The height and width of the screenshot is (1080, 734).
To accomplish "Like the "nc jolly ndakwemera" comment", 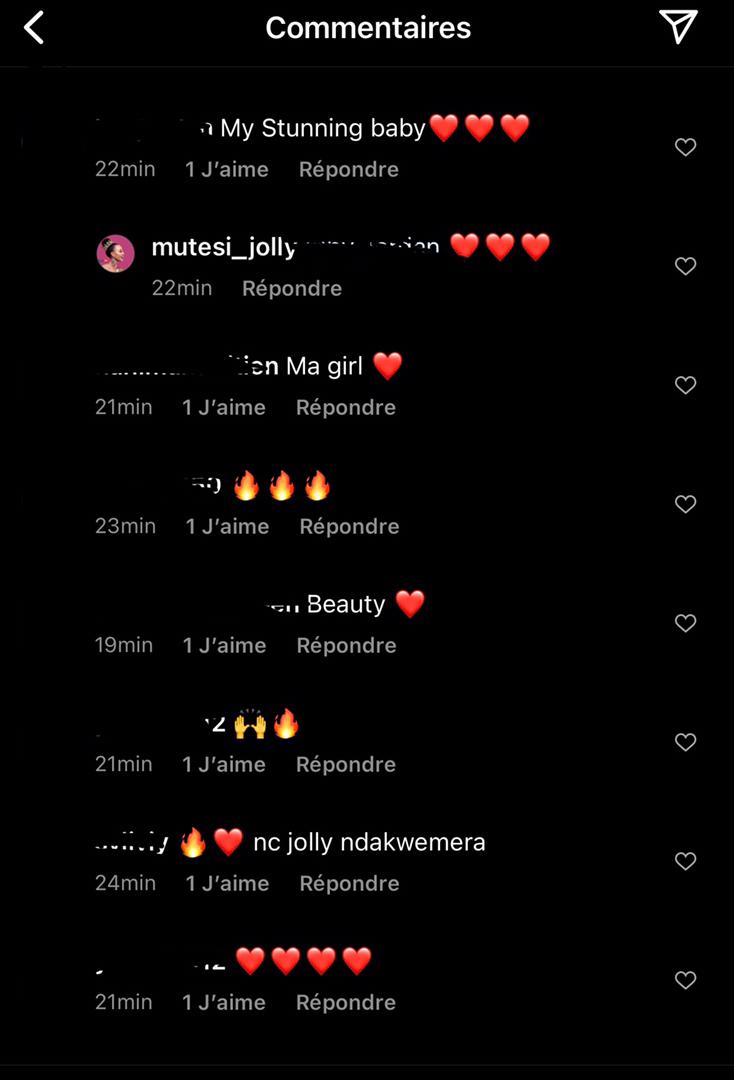I will coord(685,861).
